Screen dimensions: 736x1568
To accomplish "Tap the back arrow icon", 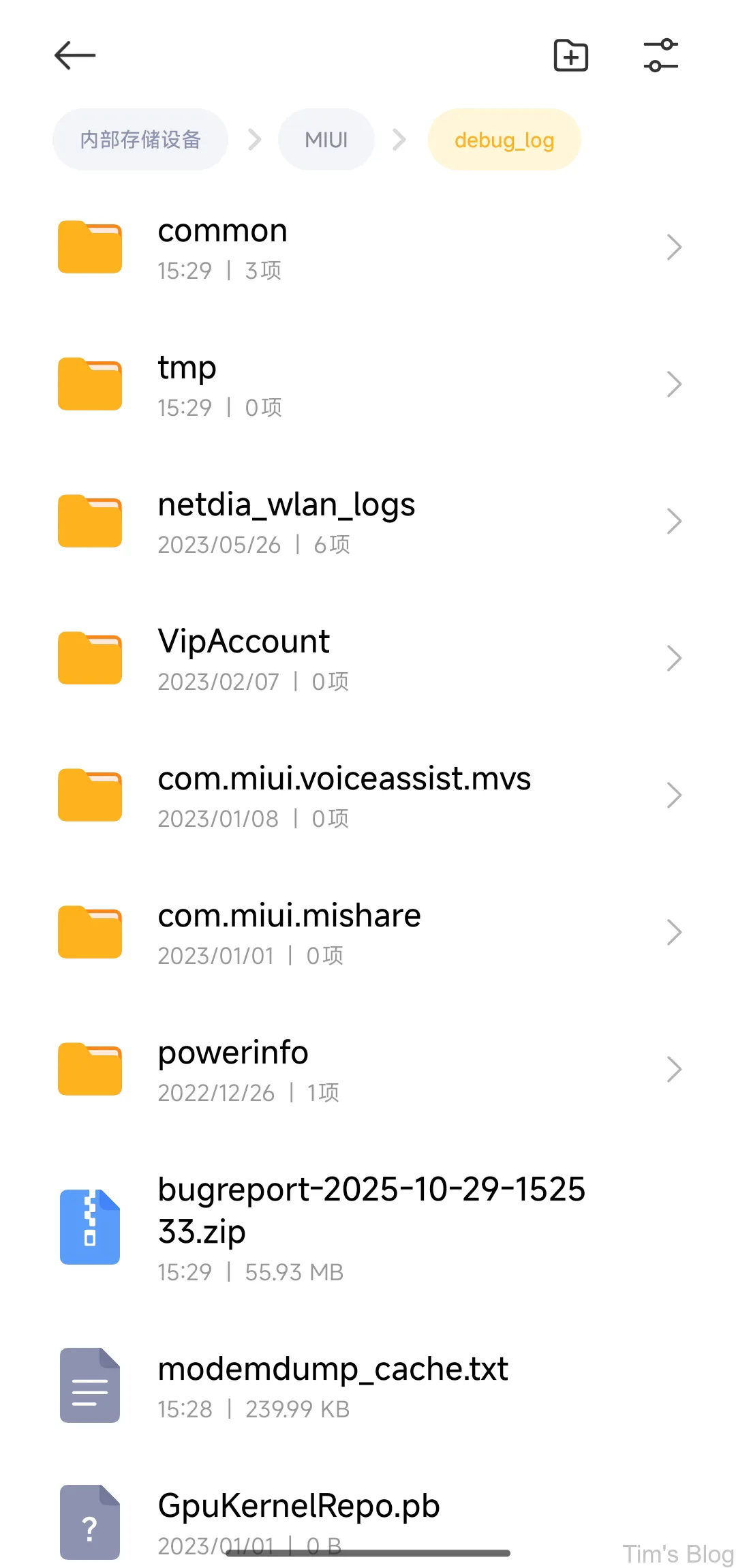I will [x=74, y=56].
